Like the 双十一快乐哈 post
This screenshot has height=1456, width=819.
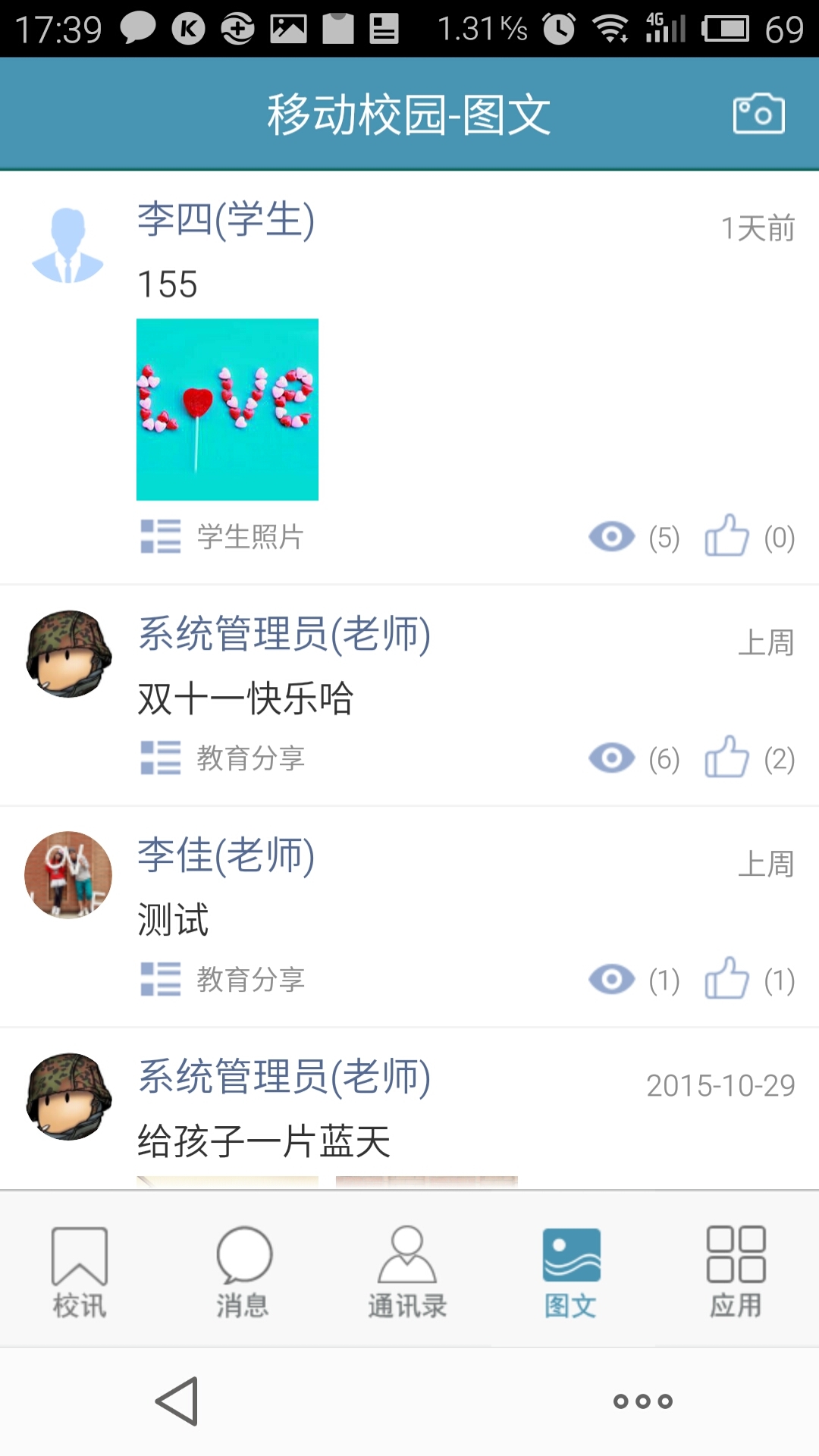coord(727,758)
